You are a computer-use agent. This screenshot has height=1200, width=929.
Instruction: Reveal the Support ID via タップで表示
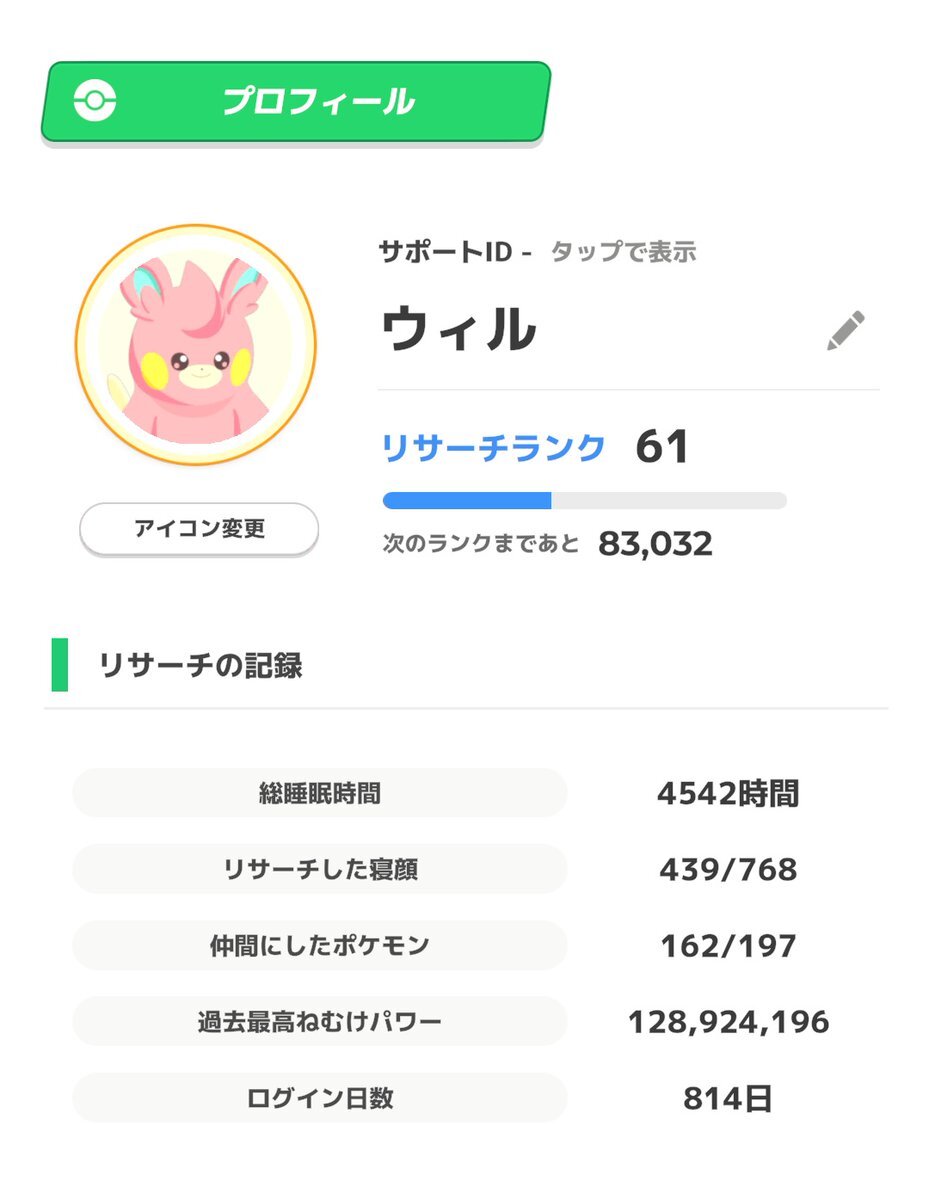(x=623, y=253)
